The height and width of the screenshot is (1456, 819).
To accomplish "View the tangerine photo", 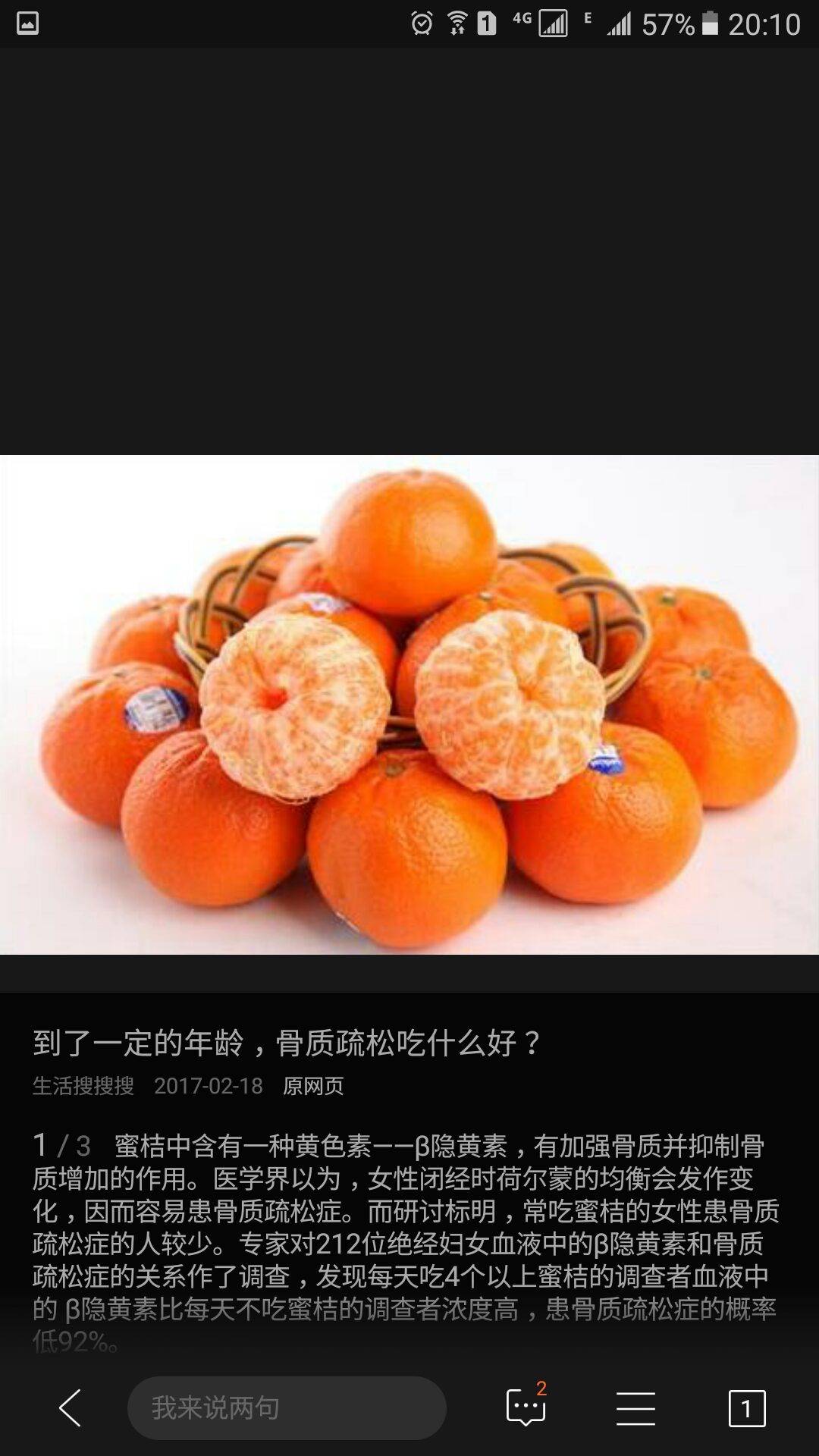I will coord(409,704).
